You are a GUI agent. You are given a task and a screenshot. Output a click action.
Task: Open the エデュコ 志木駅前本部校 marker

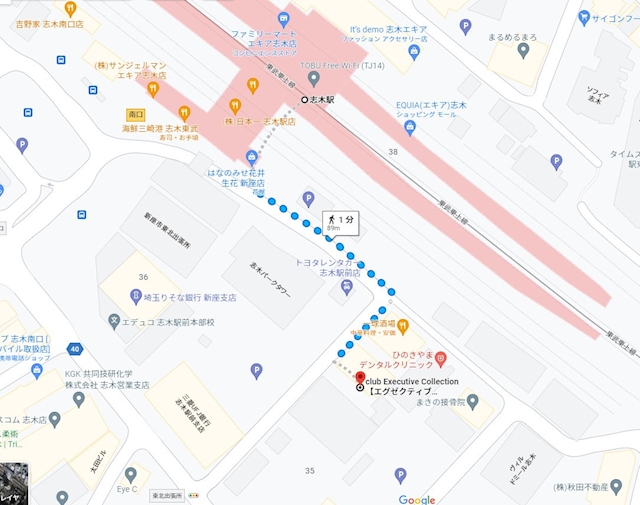click(x=114, y=322)
